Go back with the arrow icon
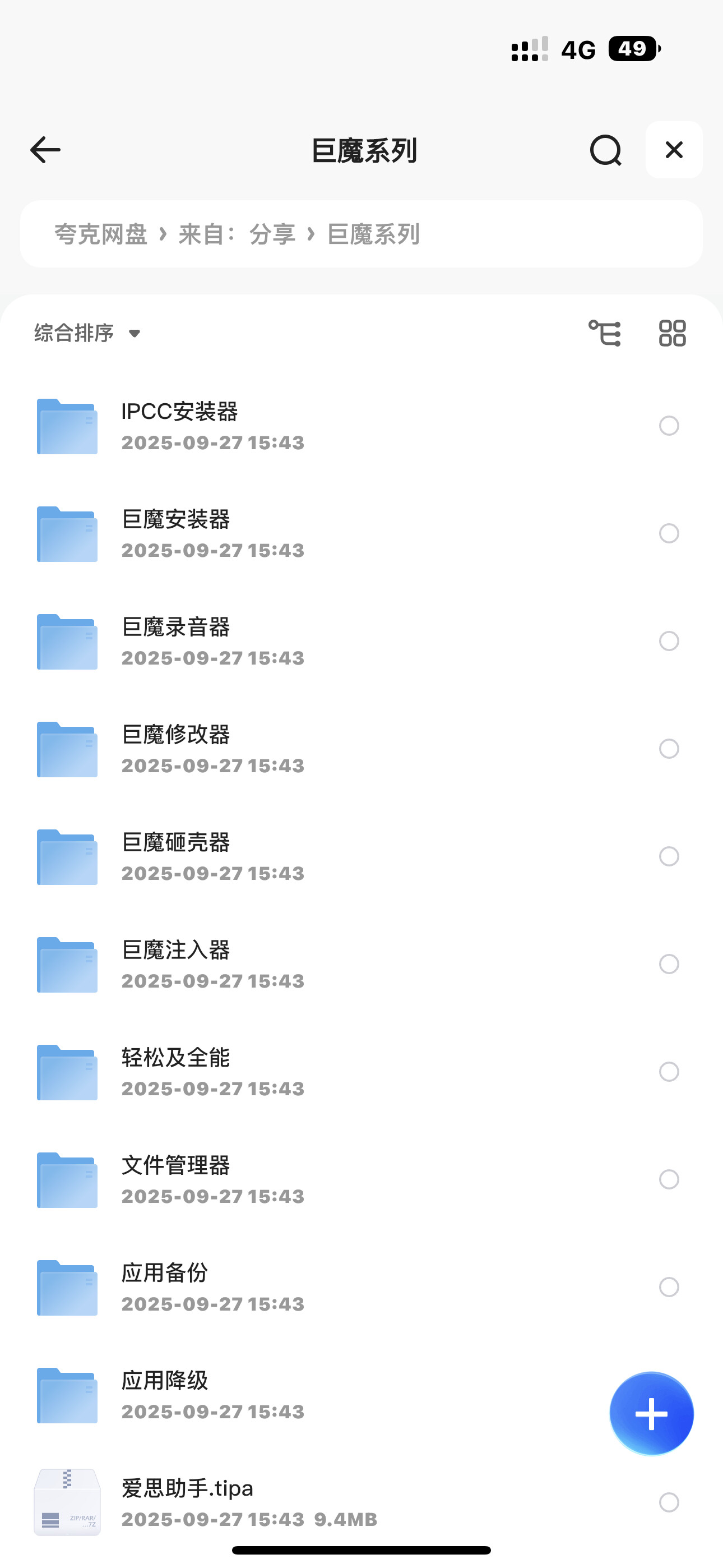The width and height of the screenshot is (723, 1568). pos(45,150)
